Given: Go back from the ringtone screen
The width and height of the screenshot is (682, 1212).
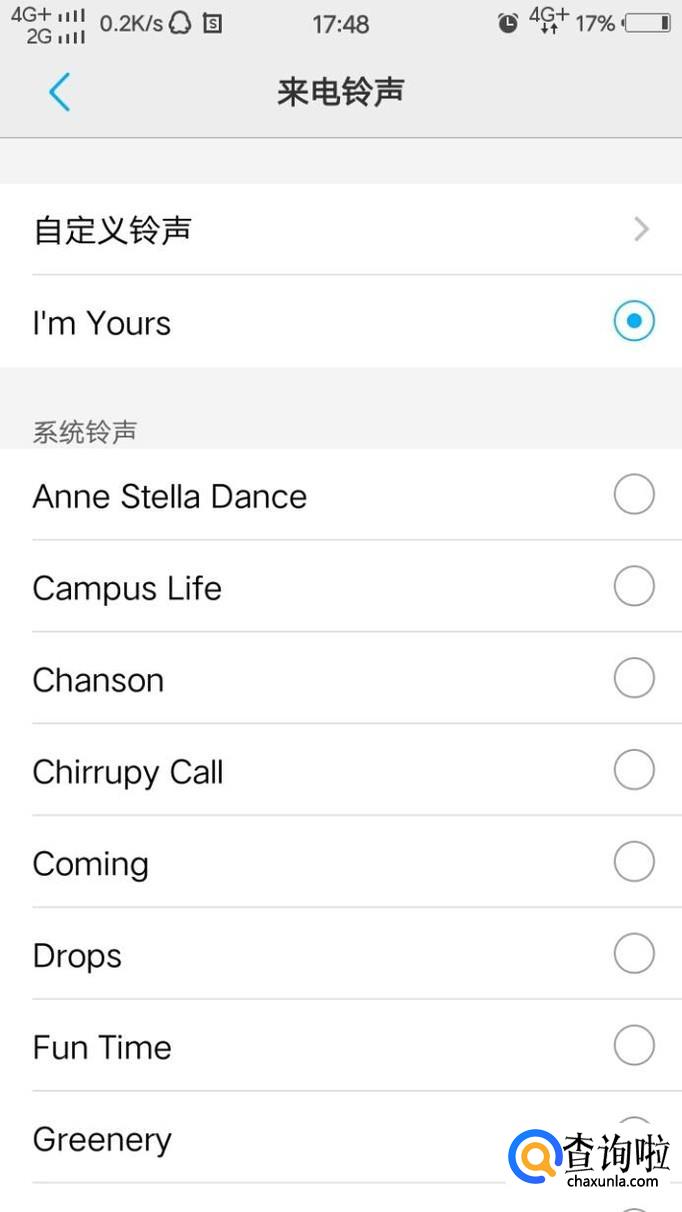Looking at the screenshot, I should 59,92.
